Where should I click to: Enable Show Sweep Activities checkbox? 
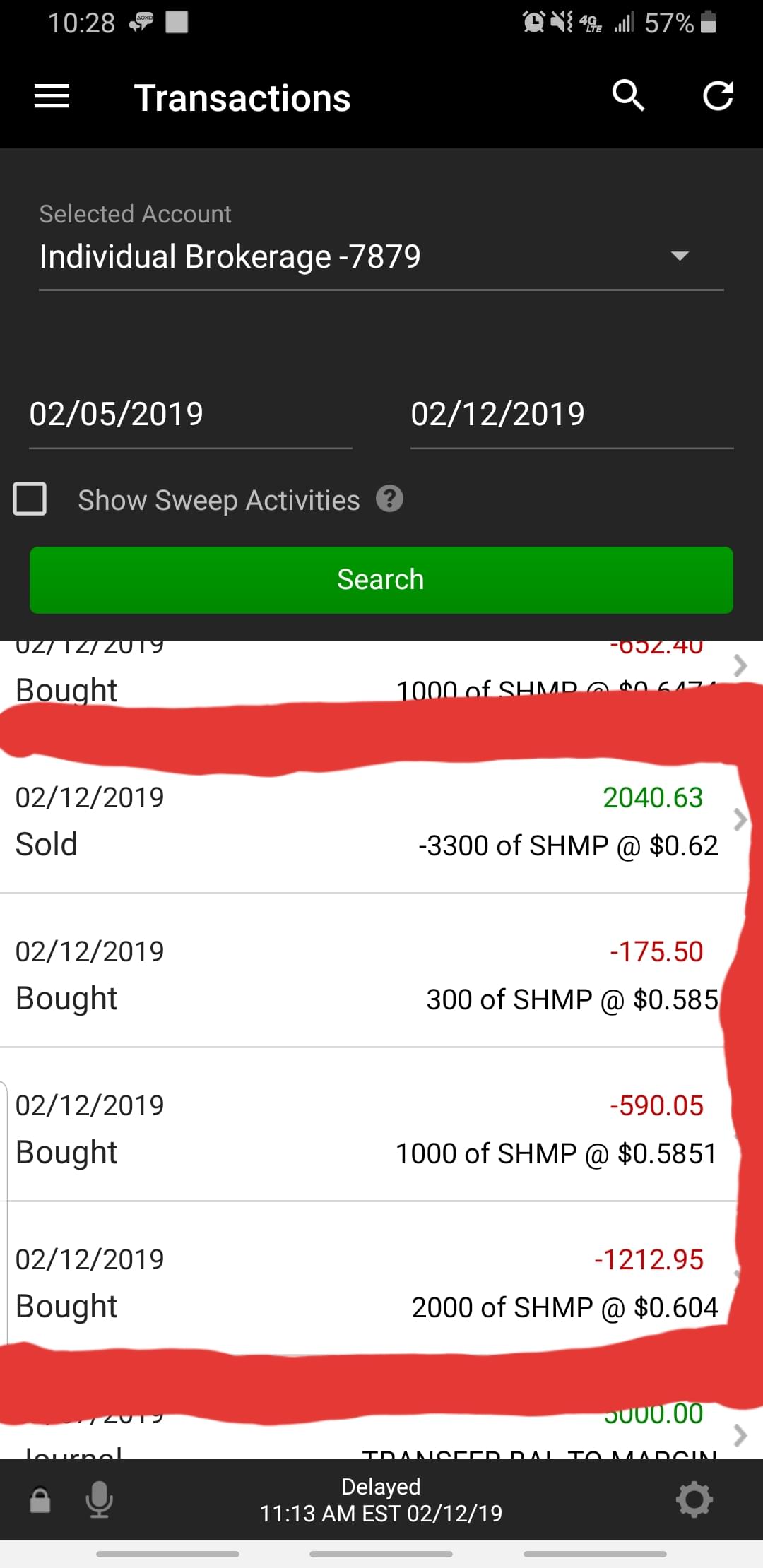(30, 499)
